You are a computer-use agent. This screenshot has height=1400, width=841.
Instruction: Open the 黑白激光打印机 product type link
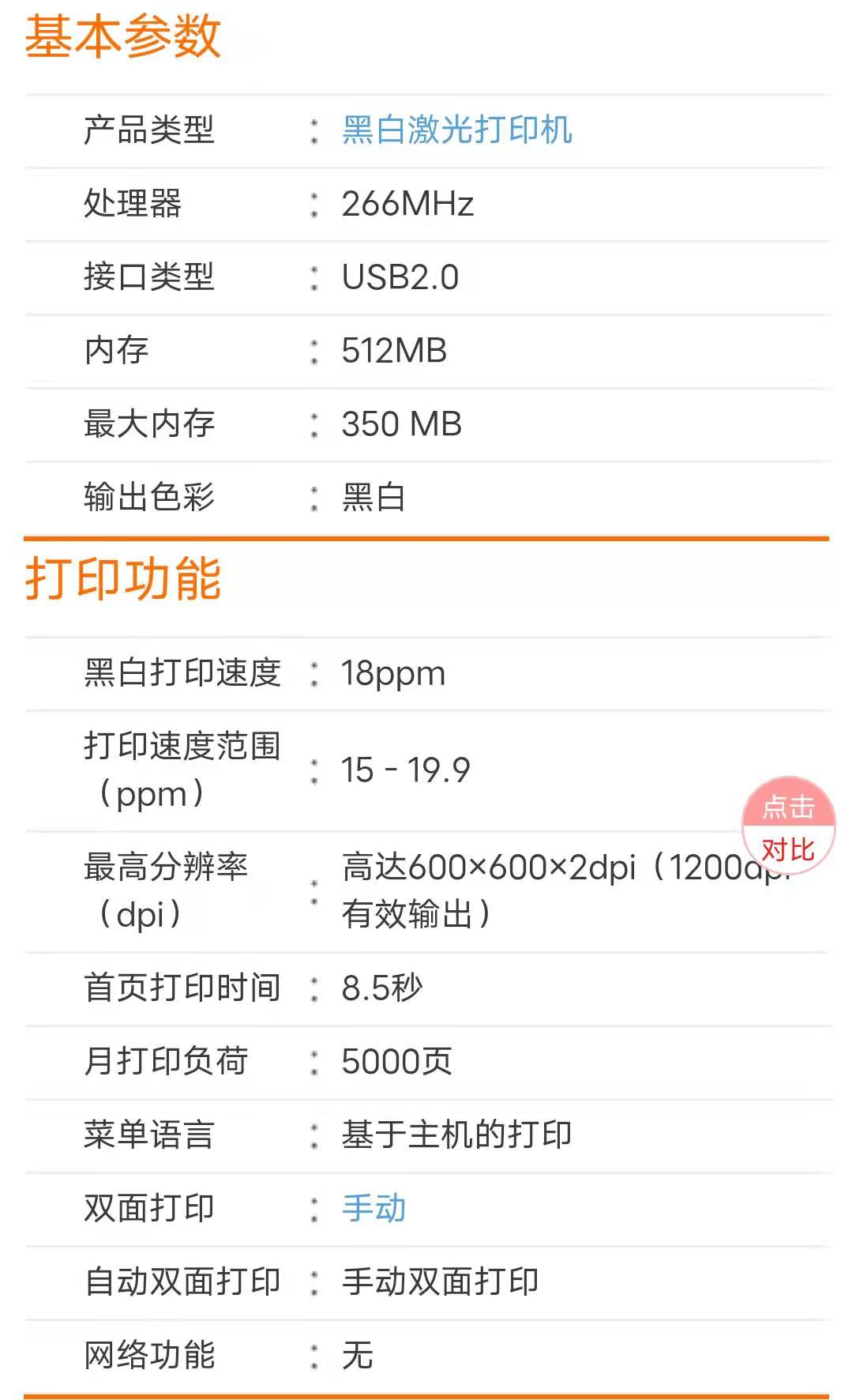pos(456,130)
